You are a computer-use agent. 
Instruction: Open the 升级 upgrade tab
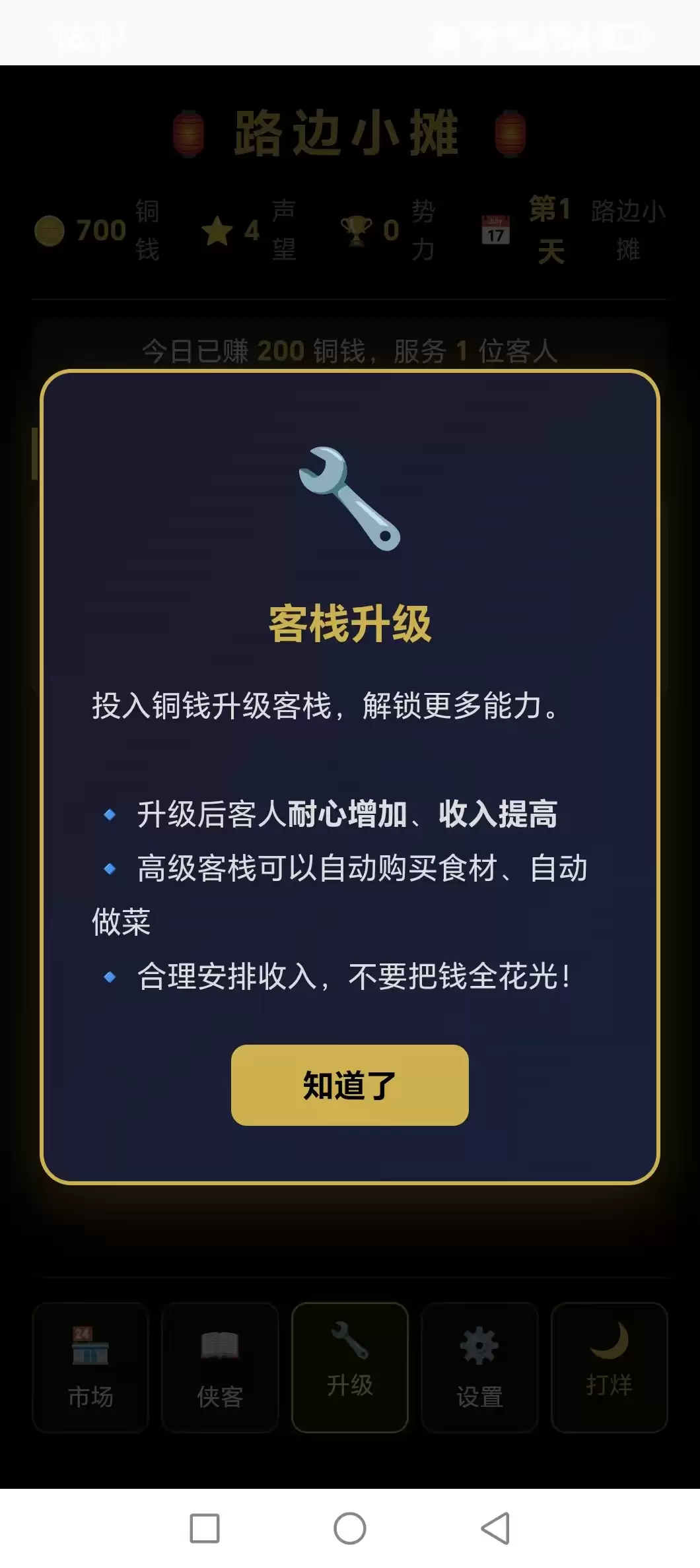[x=349, y=1366]
